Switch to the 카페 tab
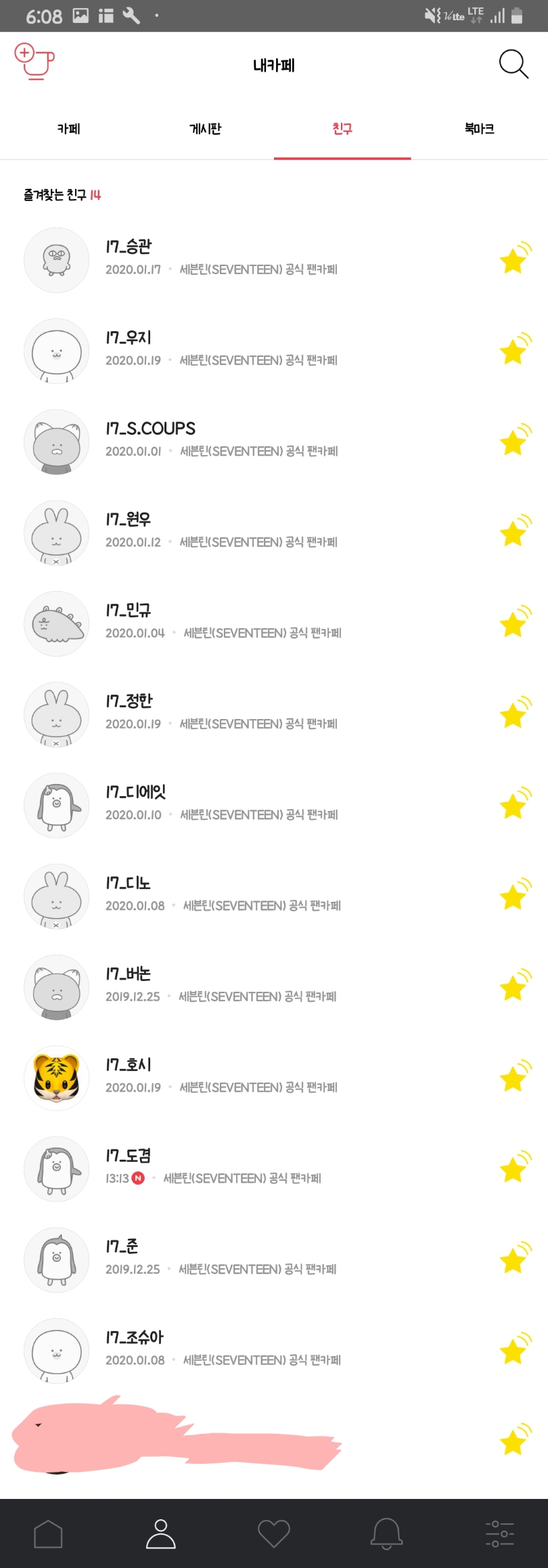The image size is (548, 1568). [68, 129]
